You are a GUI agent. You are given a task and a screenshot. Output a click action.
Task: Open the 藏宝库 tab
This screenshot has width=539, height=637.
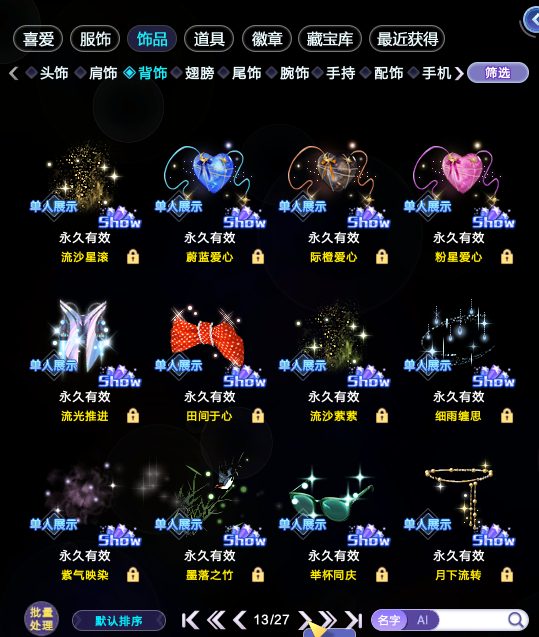[x=330, y=39]
